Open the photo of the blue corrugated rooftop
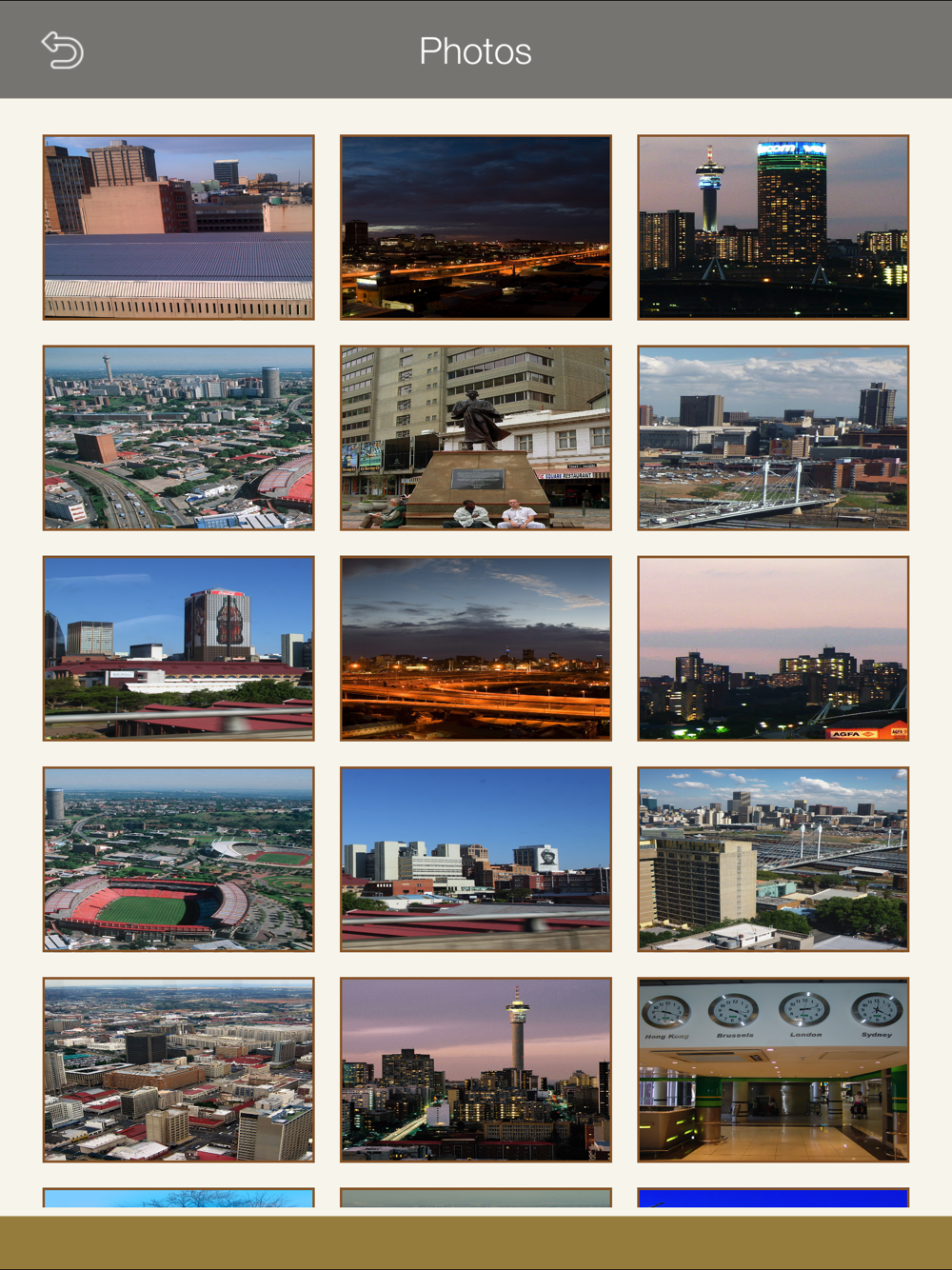This screenshot has width=952, height=1270. [178, 228]
